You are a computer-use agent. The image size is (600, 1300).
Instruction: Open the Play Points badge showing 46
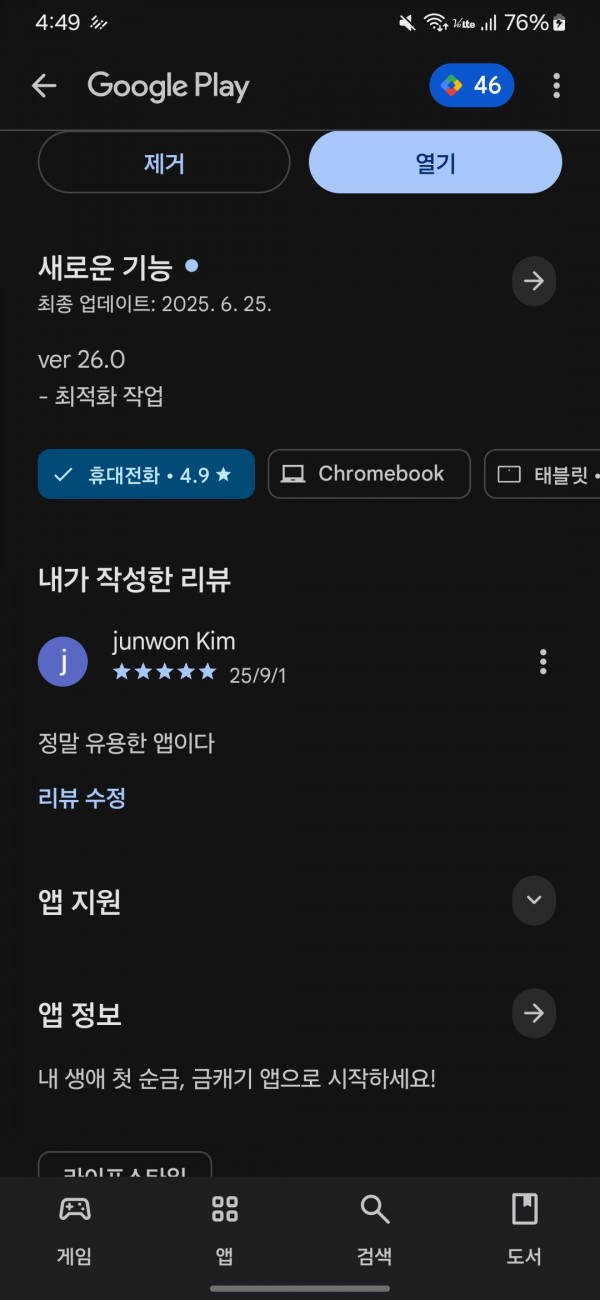coord(472,86)
